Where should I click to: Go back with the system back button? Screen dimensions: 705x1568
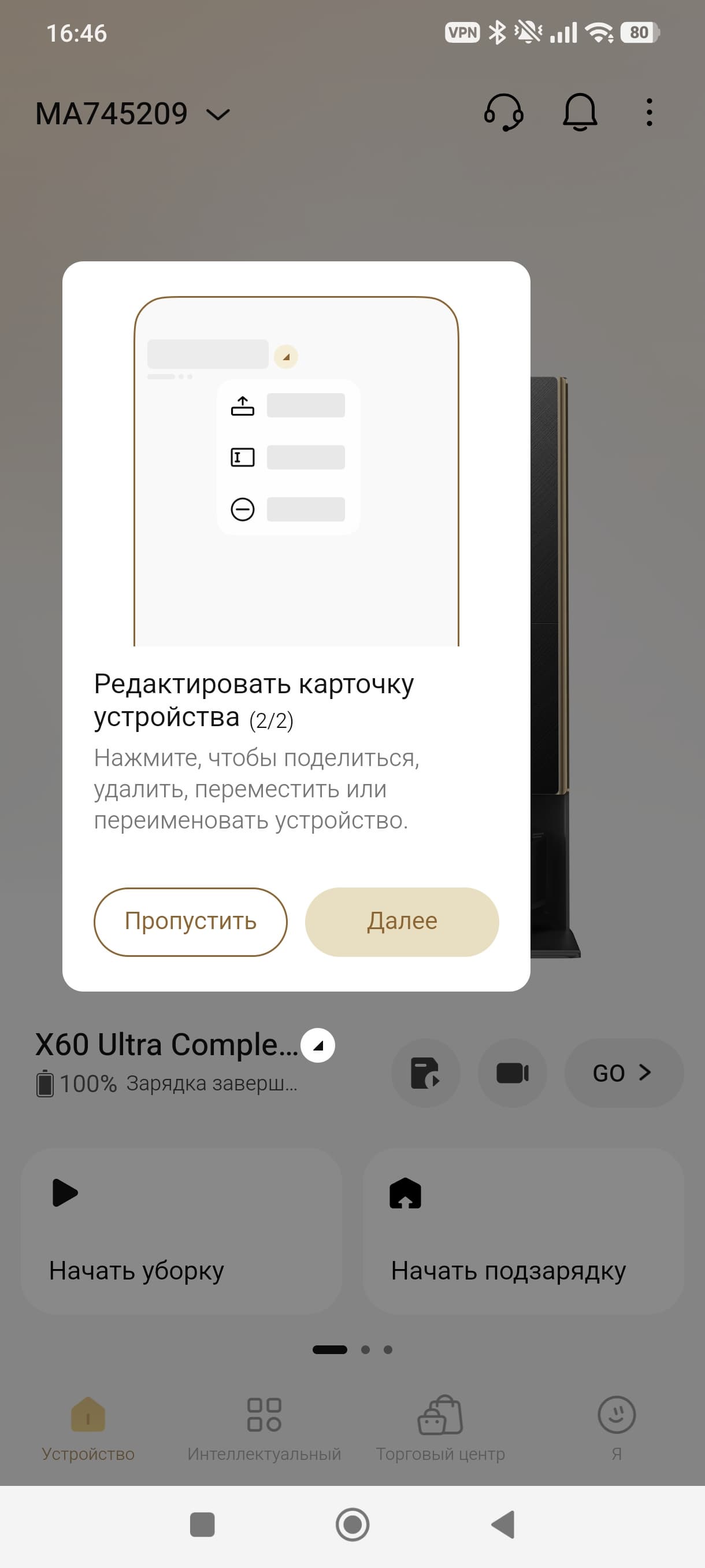pos(503,1525)
